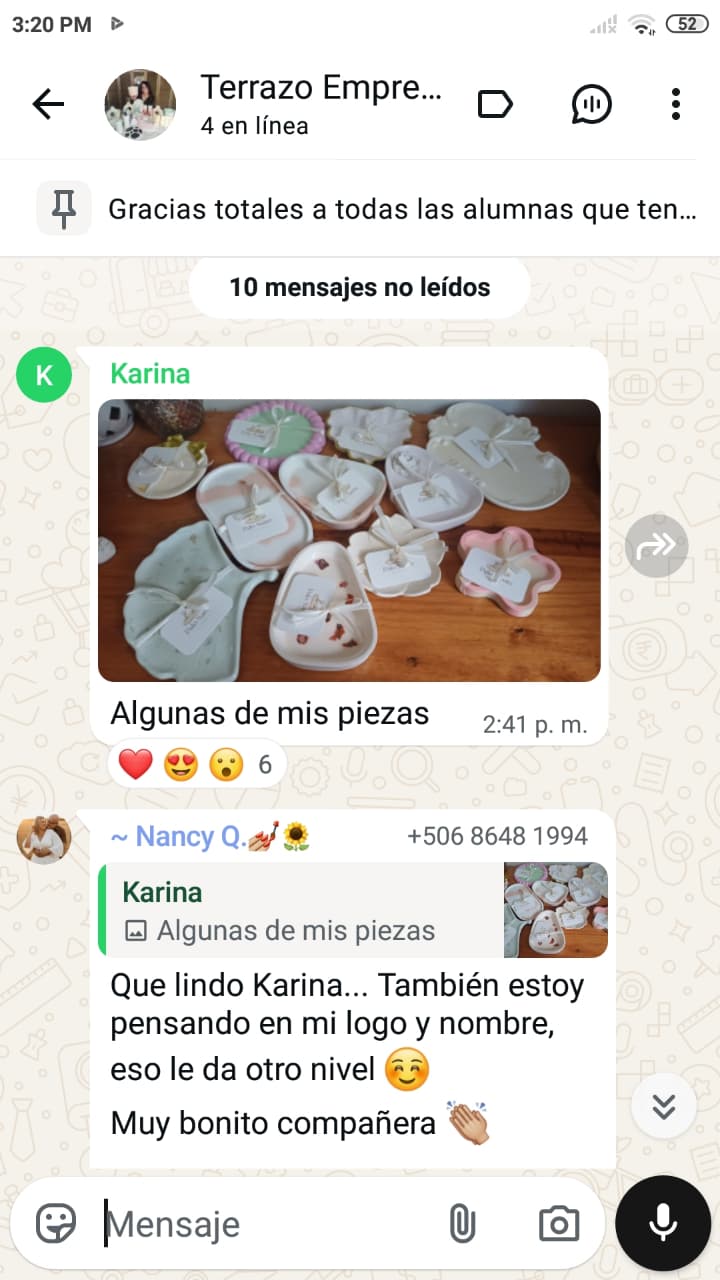This screenshot has height=1280, width=720.
Task: Open the sticker and emoji picker
Action: click(56, 1223)
